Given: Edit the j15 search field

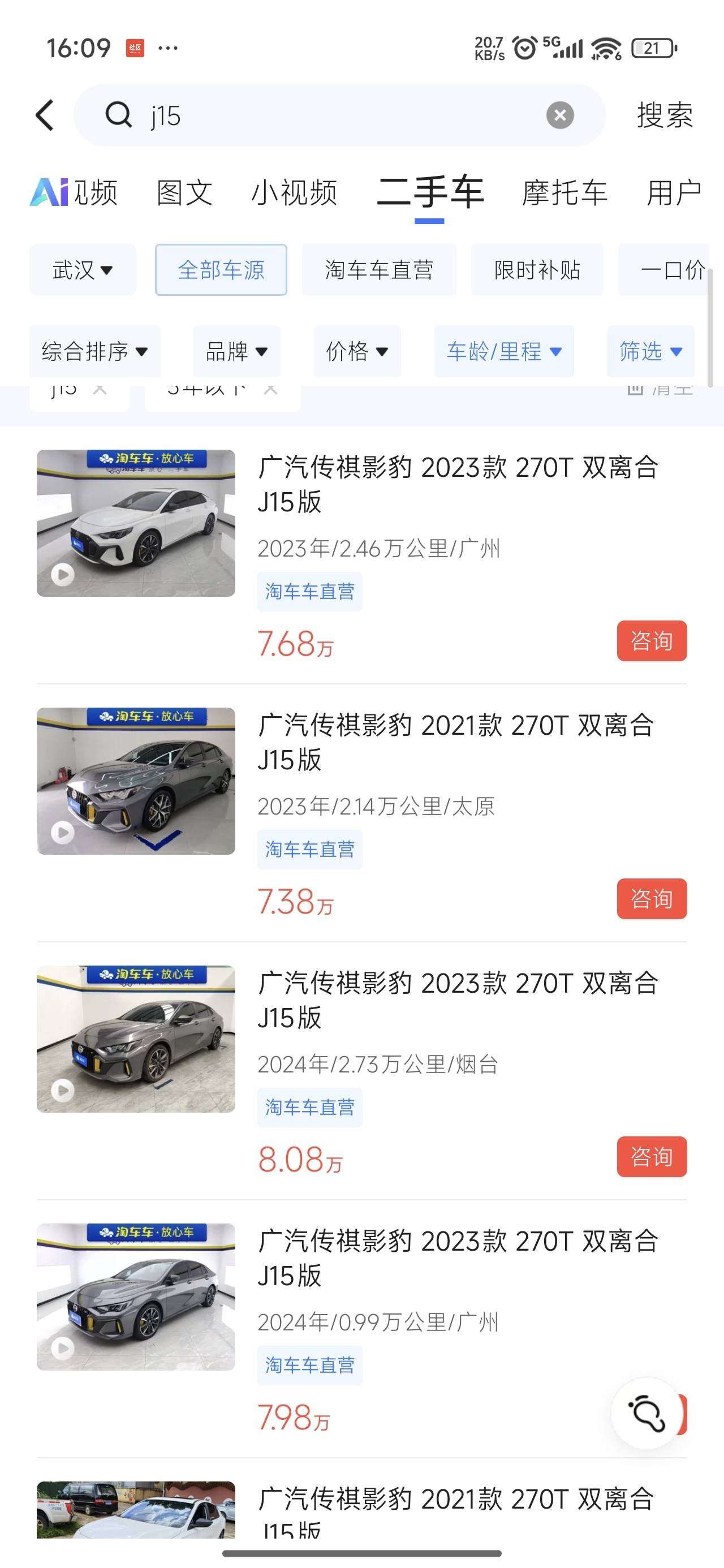Looking at the screenshot, I should point(341,115).
